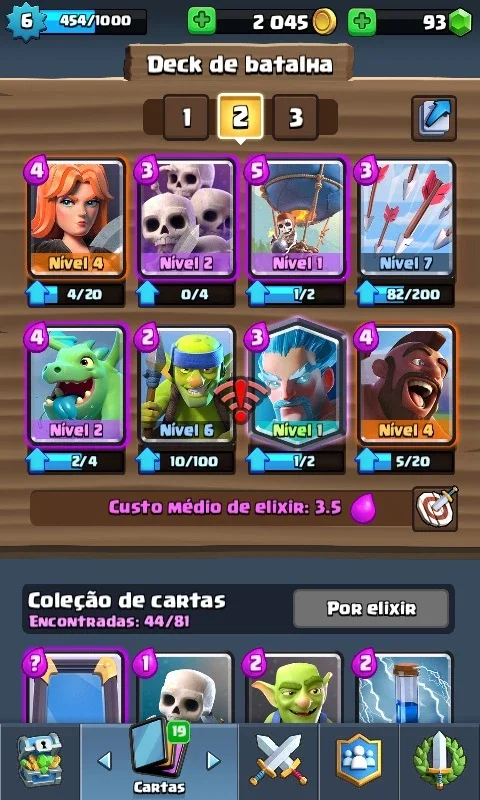480x800 pixels.
Task: Tap the plus button to add gold
Action: pyautogui.click(x=201, y=22)
